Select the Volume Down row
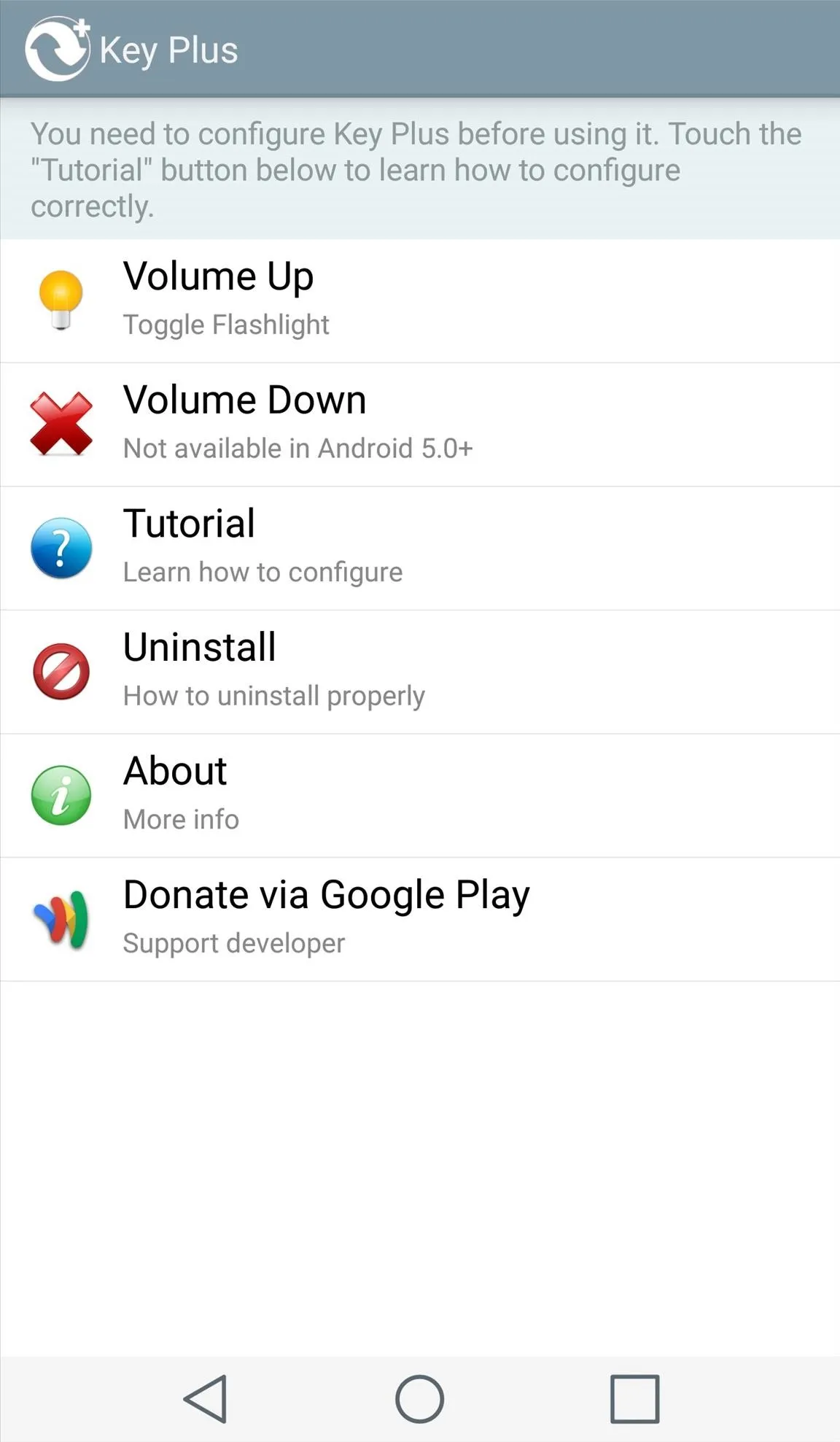840x1442 pixels. 420,425
